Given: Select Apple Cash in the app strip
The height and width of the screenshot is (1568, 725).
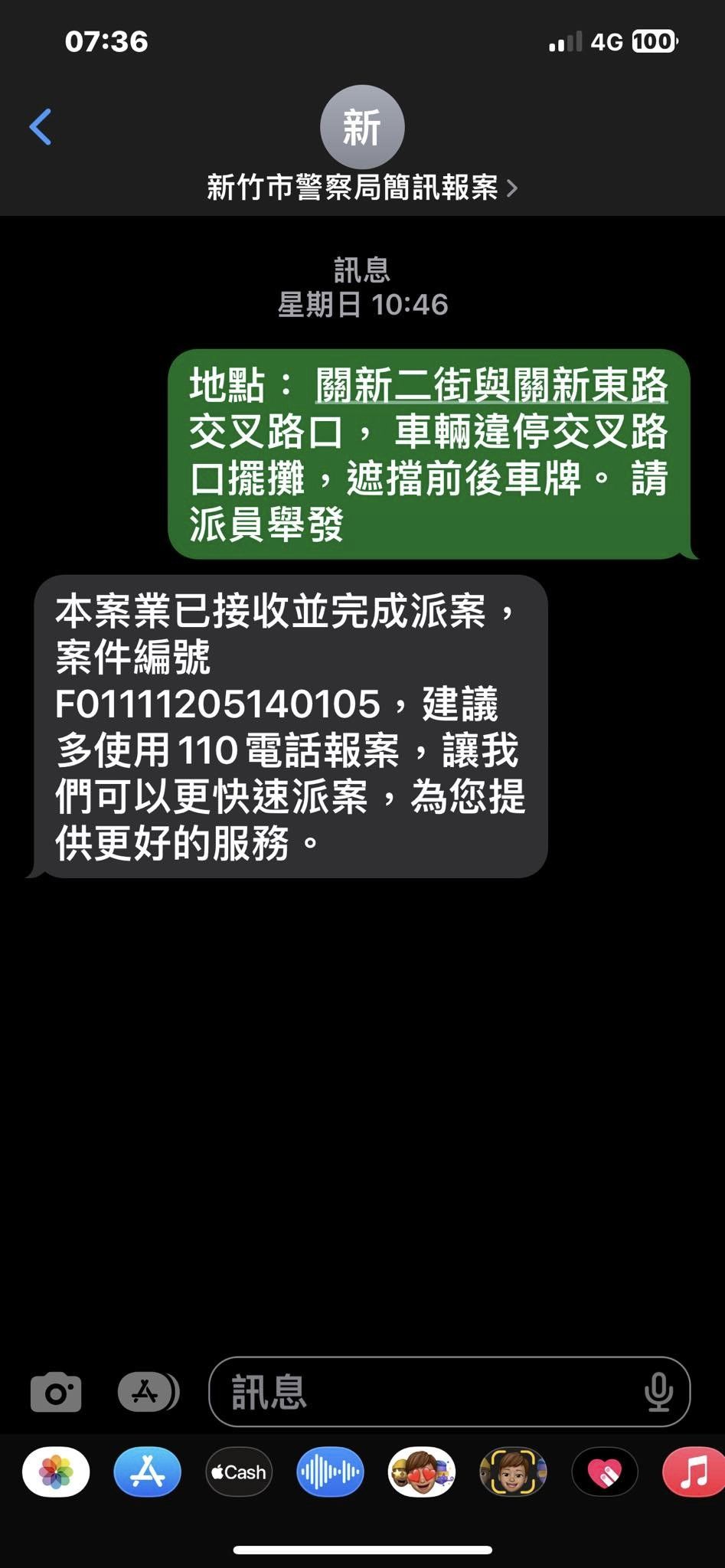Looking at the screenshot, I should click(x=239, y=1472).
